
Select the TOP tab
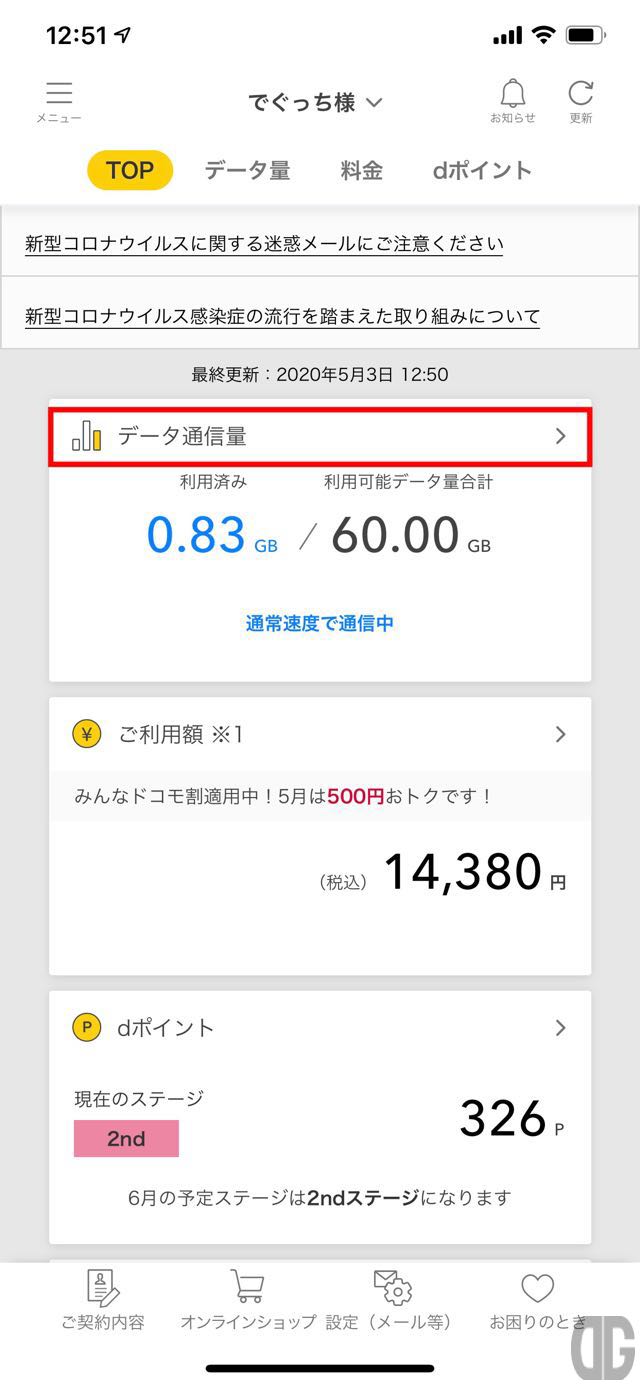tap(130, 171)
